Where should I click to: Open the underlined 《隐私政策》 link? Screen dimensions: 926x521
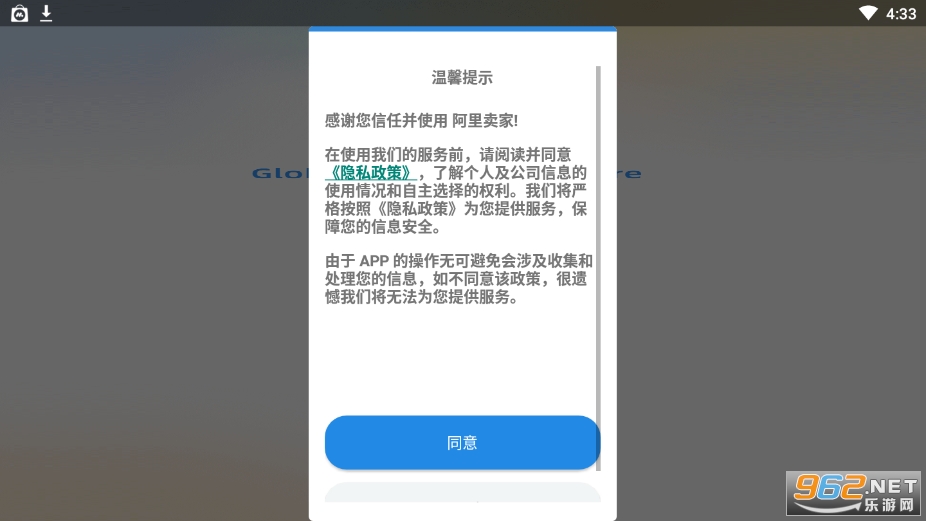click(x=369, y=172)
